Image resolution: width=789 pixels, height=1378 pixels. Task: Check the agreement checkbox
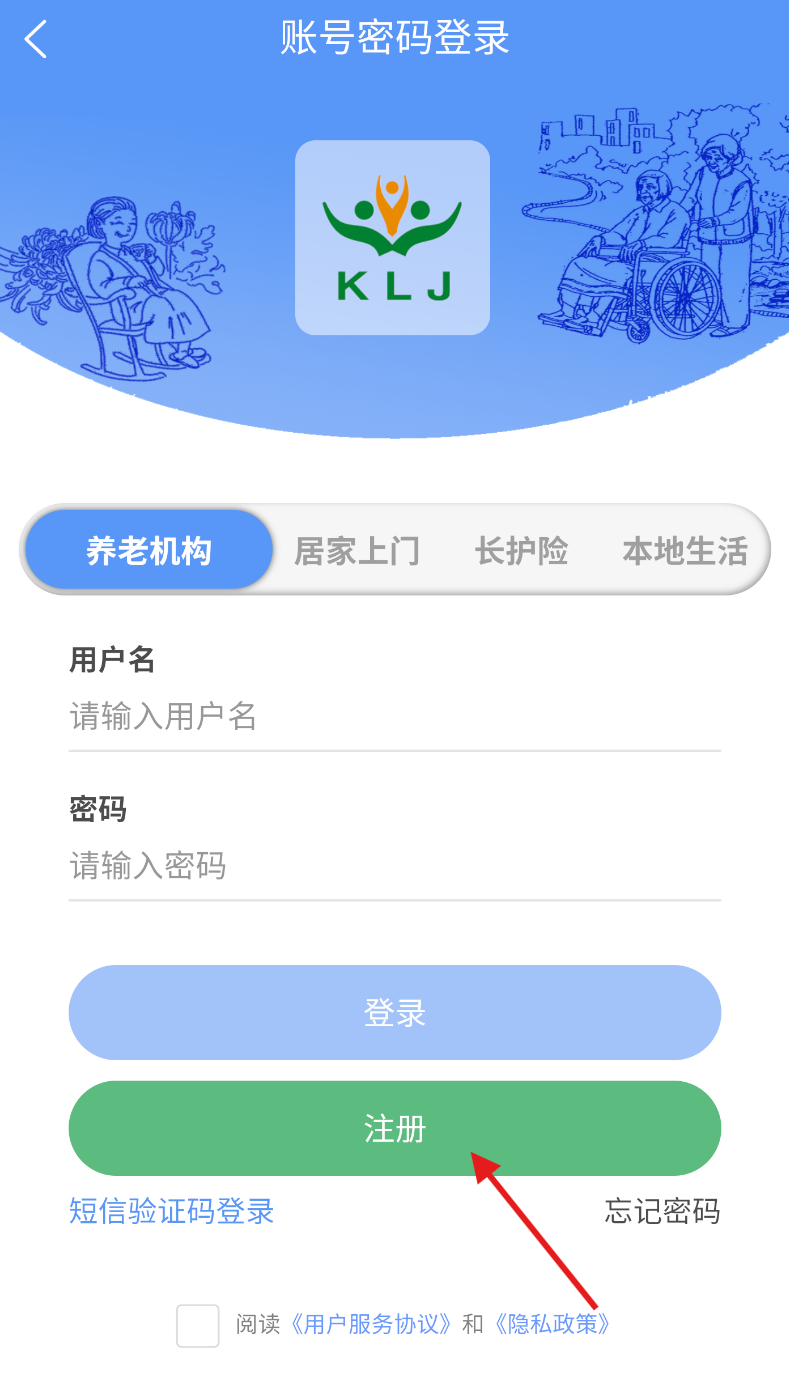198,1325
